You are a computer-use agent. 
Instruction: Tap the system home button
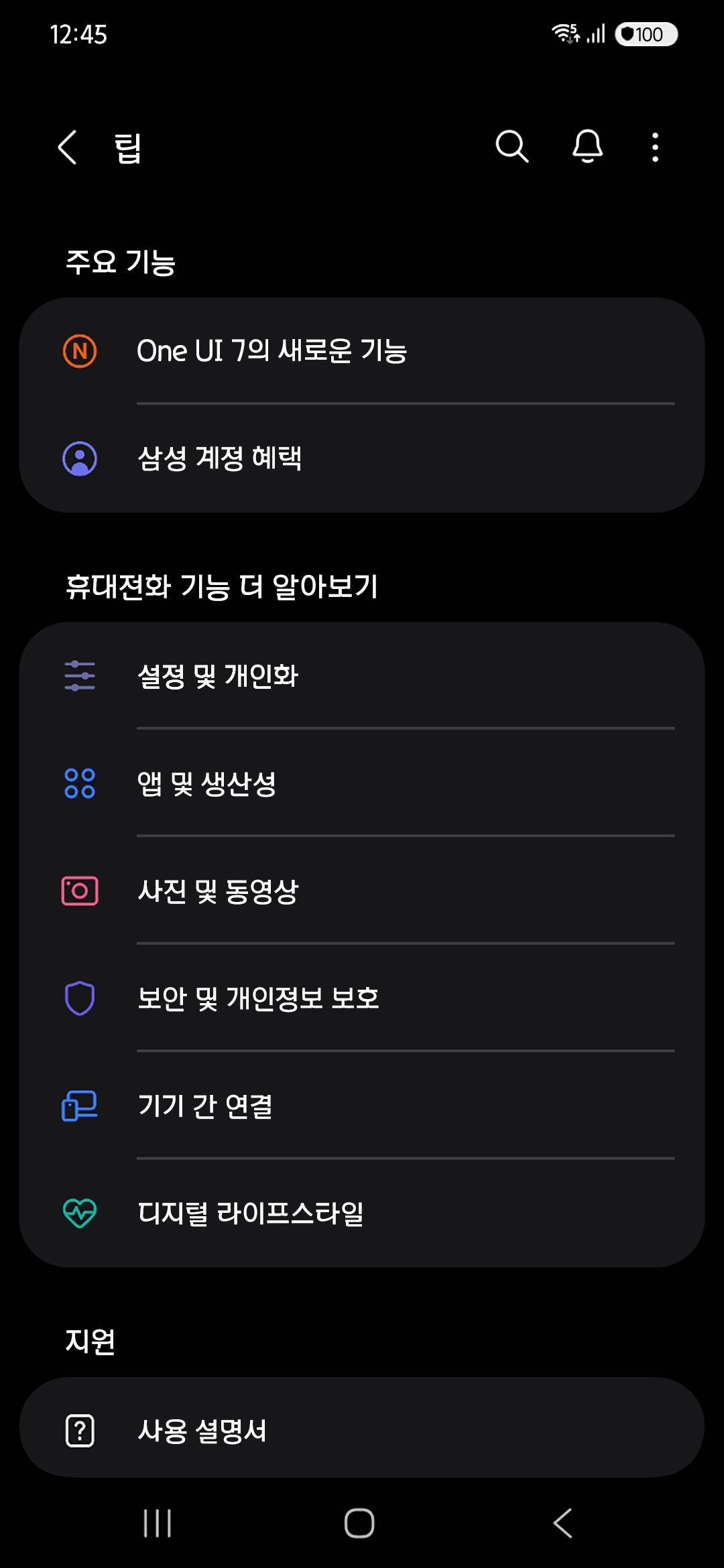pos(359,1523)
